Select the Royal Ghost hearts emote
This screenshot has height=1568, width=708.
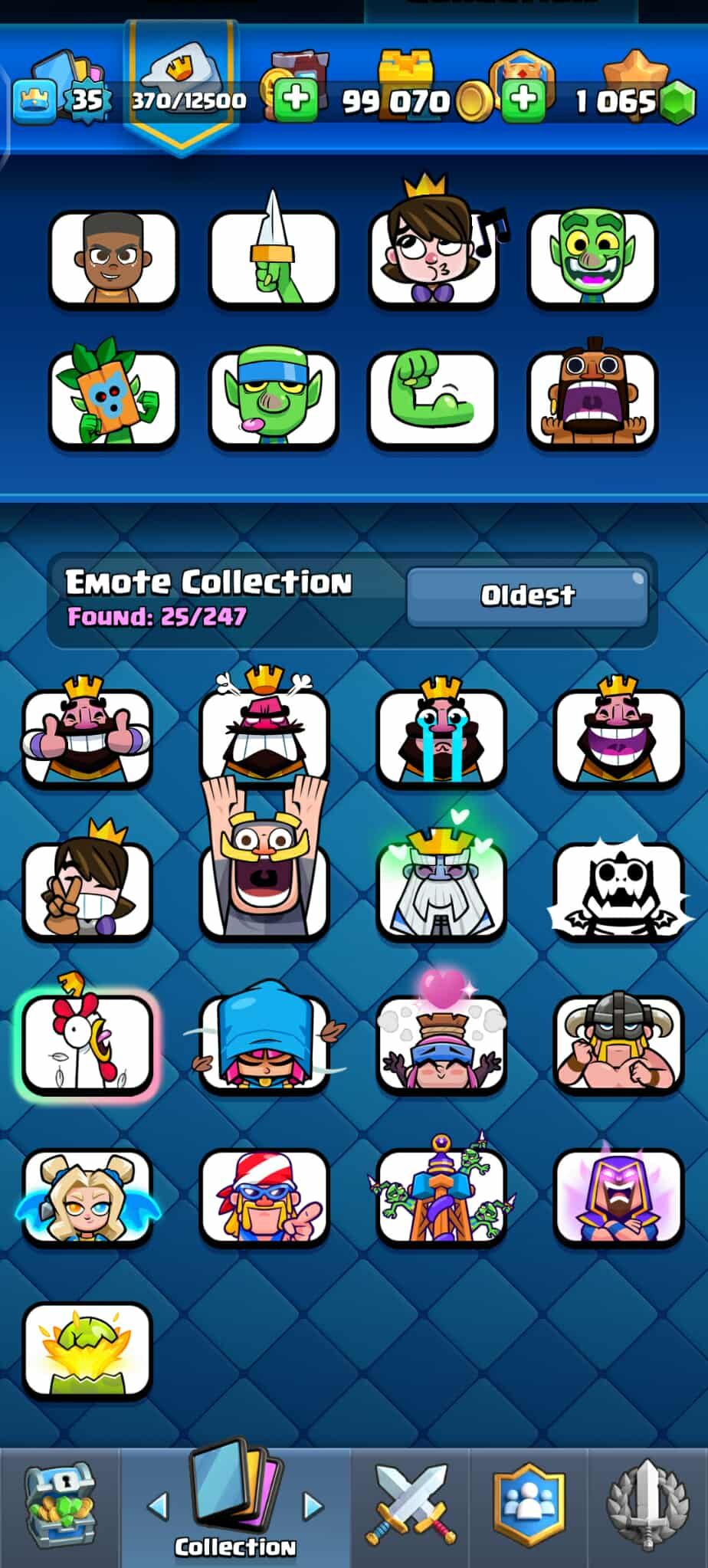441,891
